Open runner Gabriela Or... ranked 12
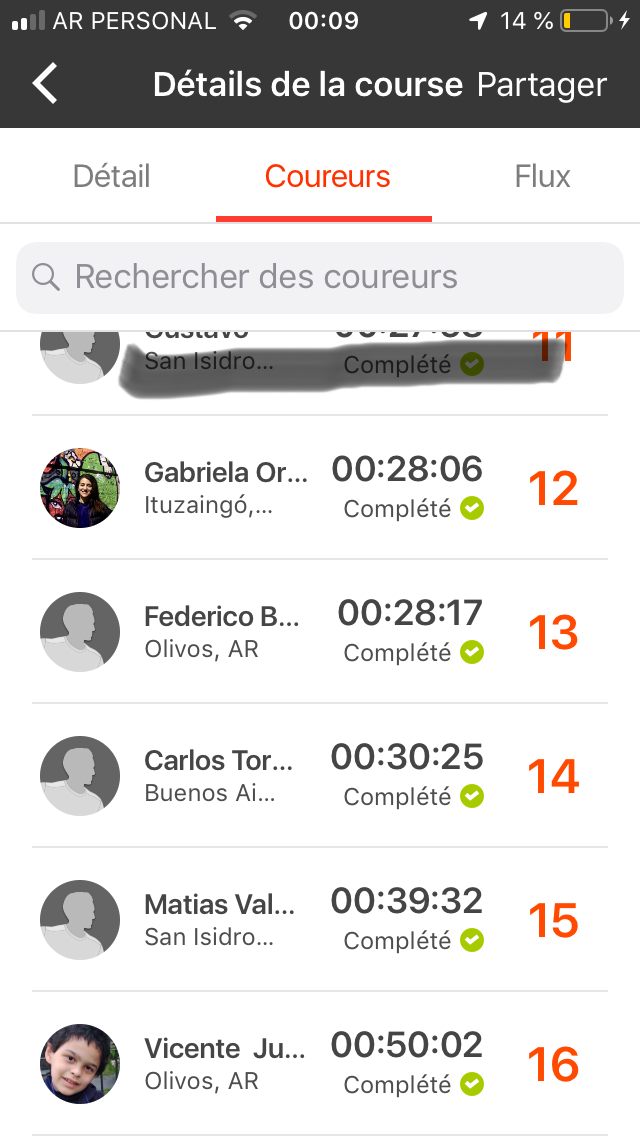This screenshot has height=1136, width=640. (x=320, y=488)
